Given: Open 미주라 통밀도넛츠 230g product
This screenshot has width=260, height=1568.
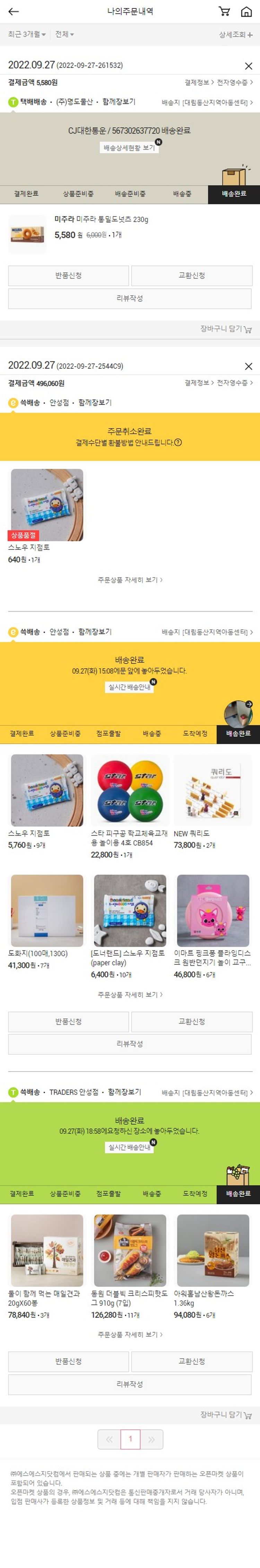Looking at the screenshot, I should click(101, 220).
